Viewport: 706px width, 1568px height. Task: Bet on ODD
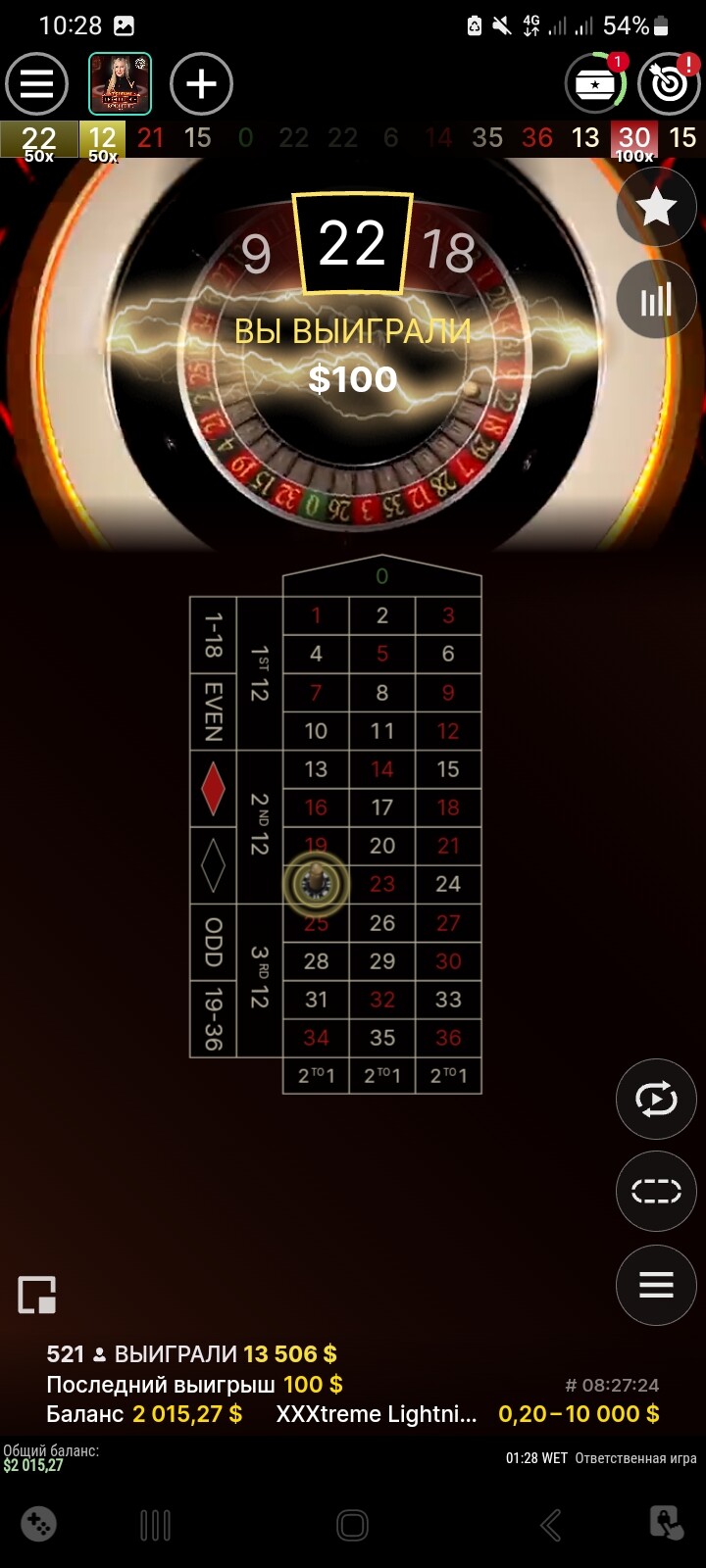pyautogui.click(x=213, y=943)
